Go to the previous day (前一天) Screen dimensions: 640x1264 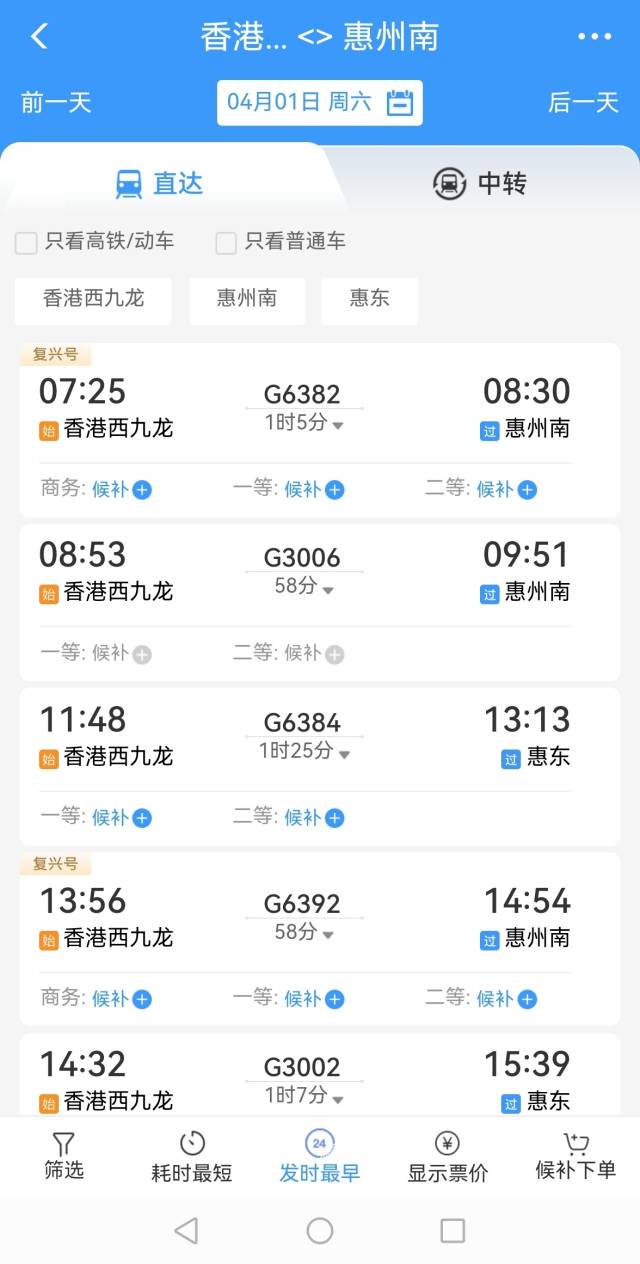[x=56, y=102]
